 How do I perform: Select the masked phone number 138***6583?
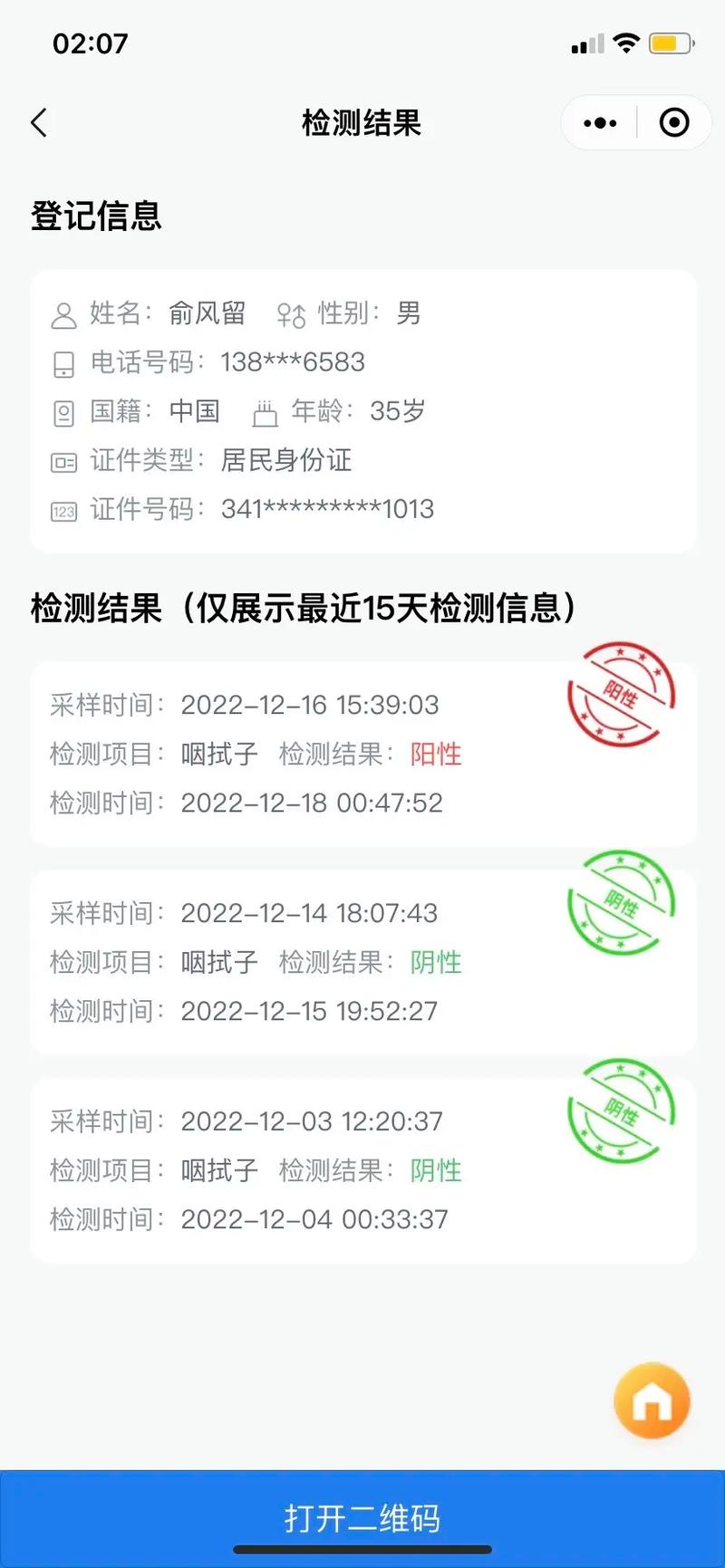click(x=292, y=363)
